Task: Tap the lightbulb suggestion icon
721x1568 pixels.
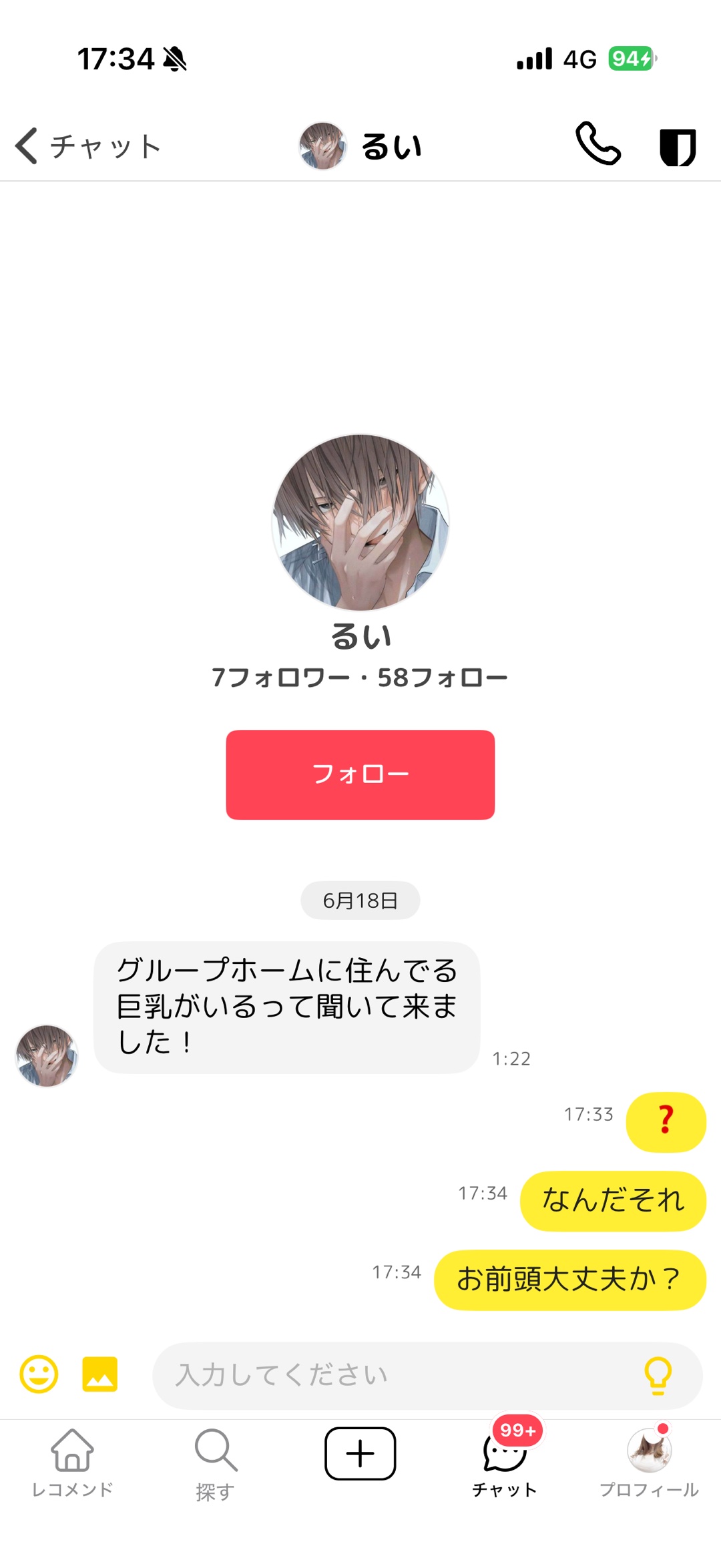Action: [658, 1375]
